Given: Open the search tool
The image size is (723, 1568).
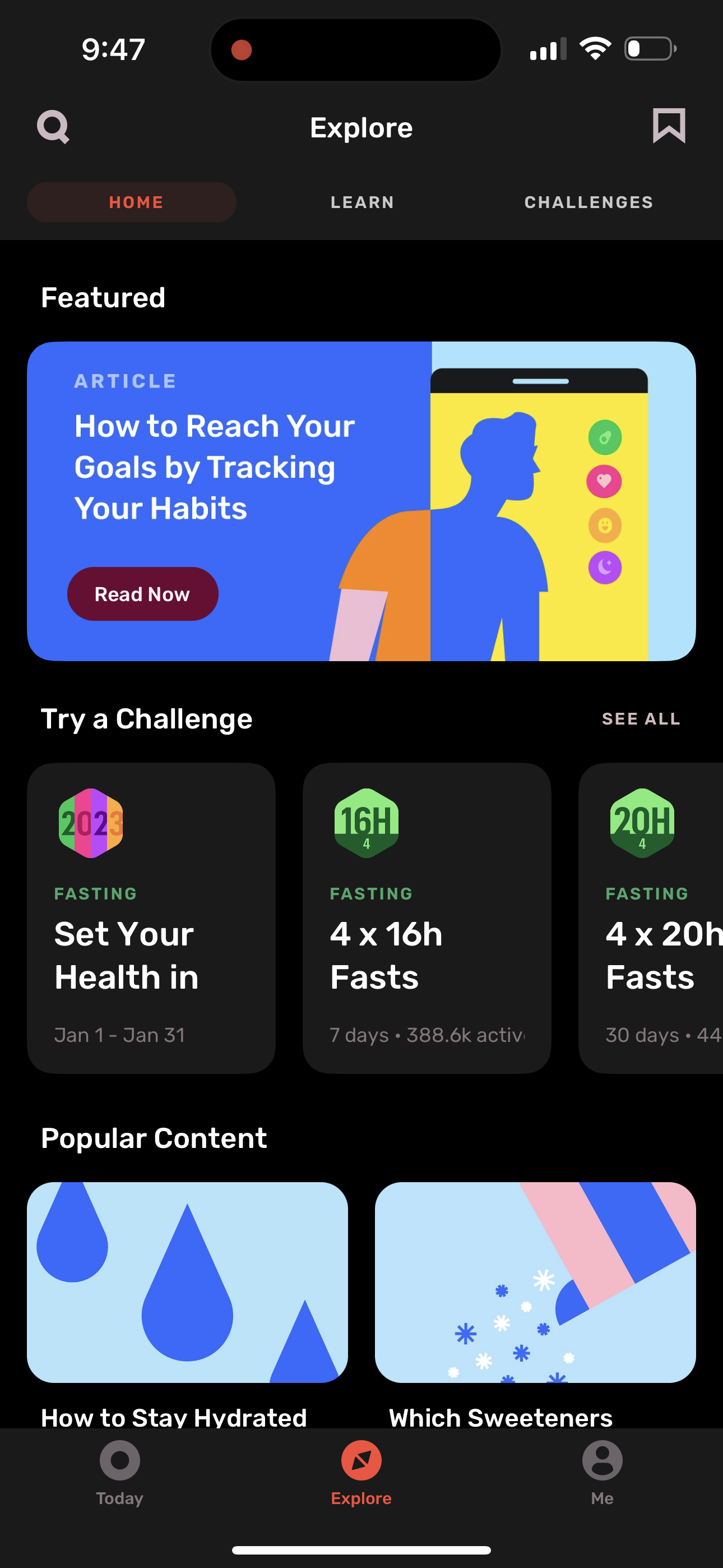Looking at the screenshot, I should pos(54,127).
